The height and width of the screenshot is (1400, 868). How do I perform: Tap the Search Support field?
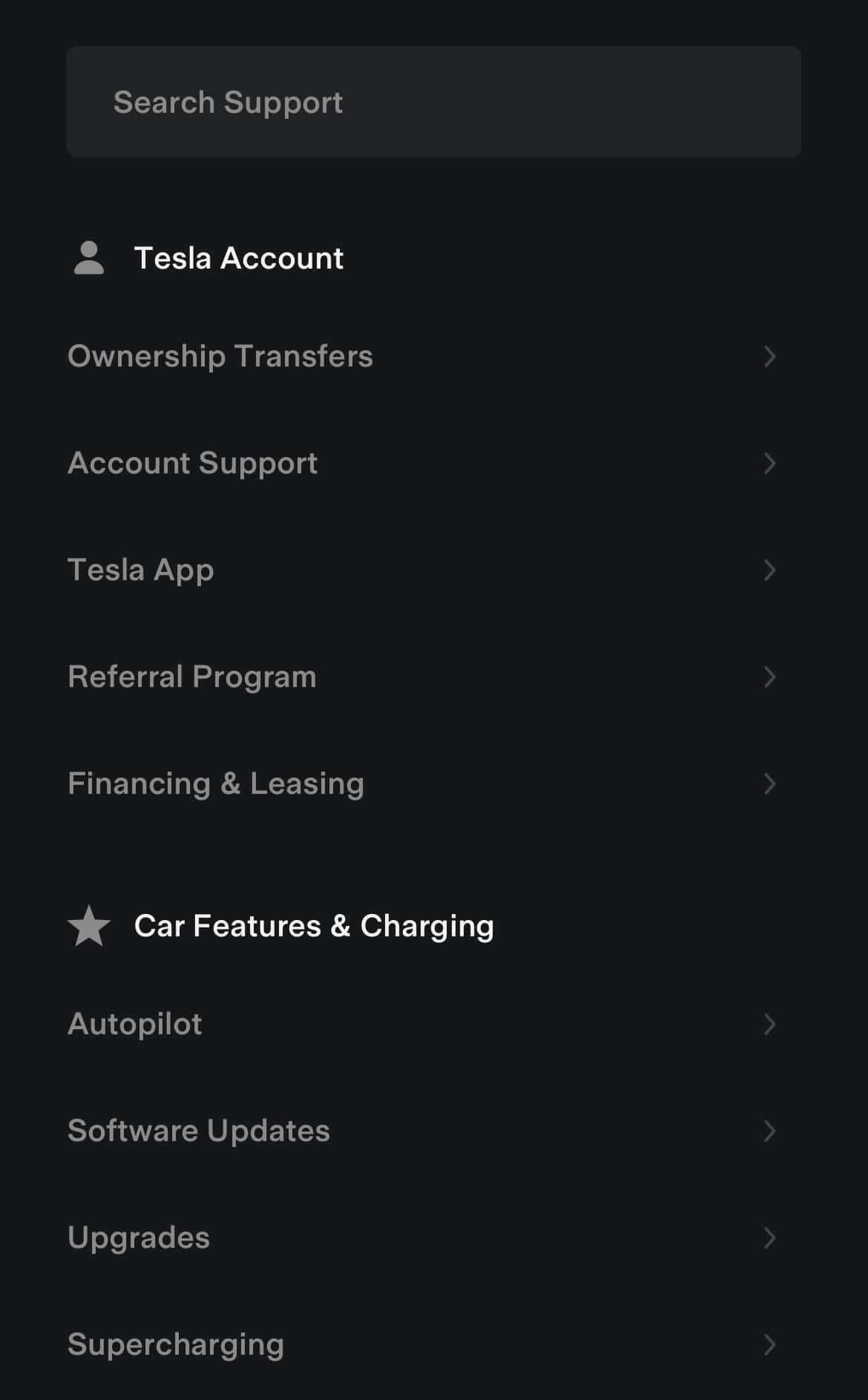coord(433,102)
